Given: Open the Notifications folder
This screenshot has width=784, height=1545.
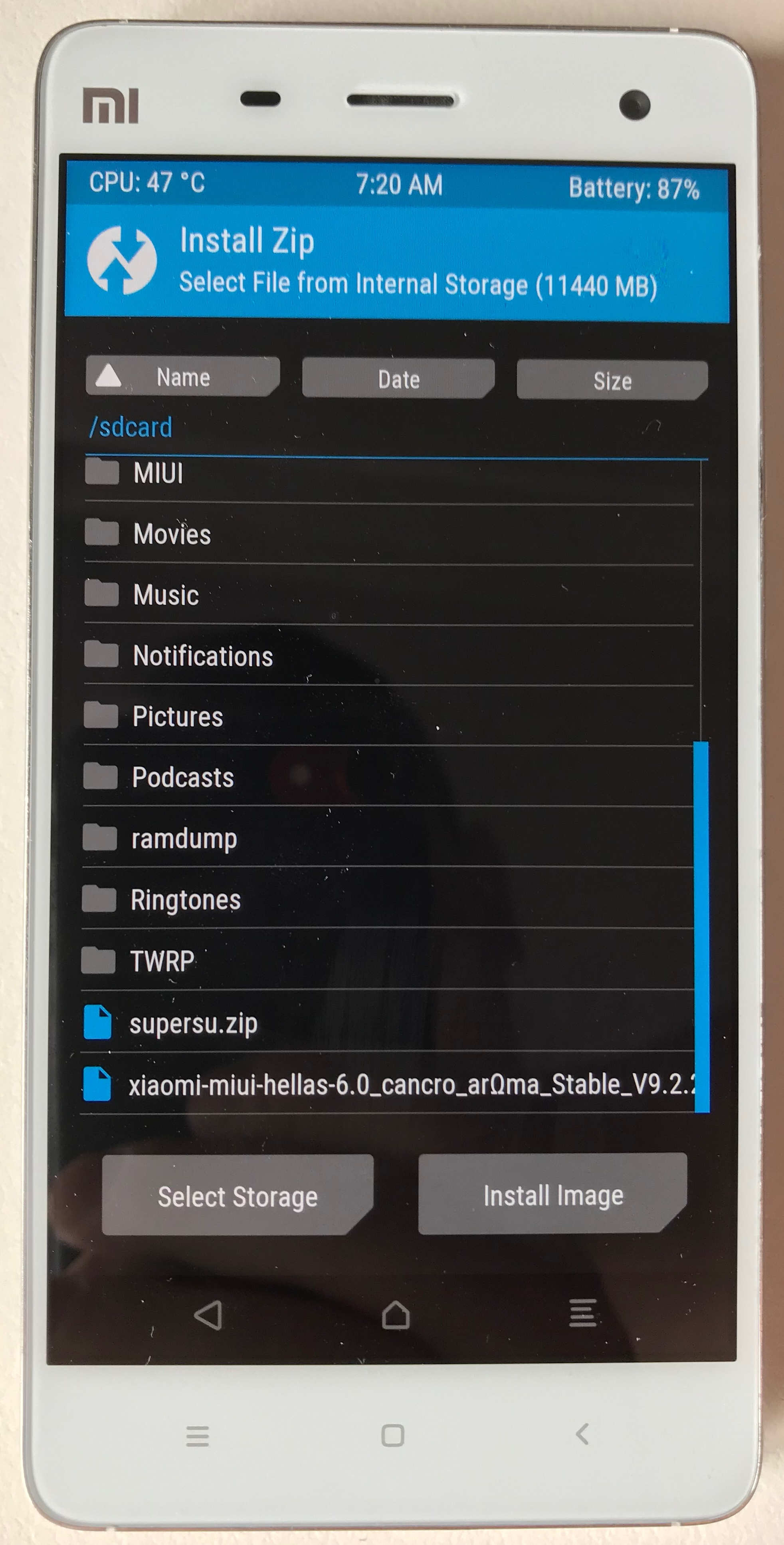Looking at the screenshot, I should click(x=203, y=656).
